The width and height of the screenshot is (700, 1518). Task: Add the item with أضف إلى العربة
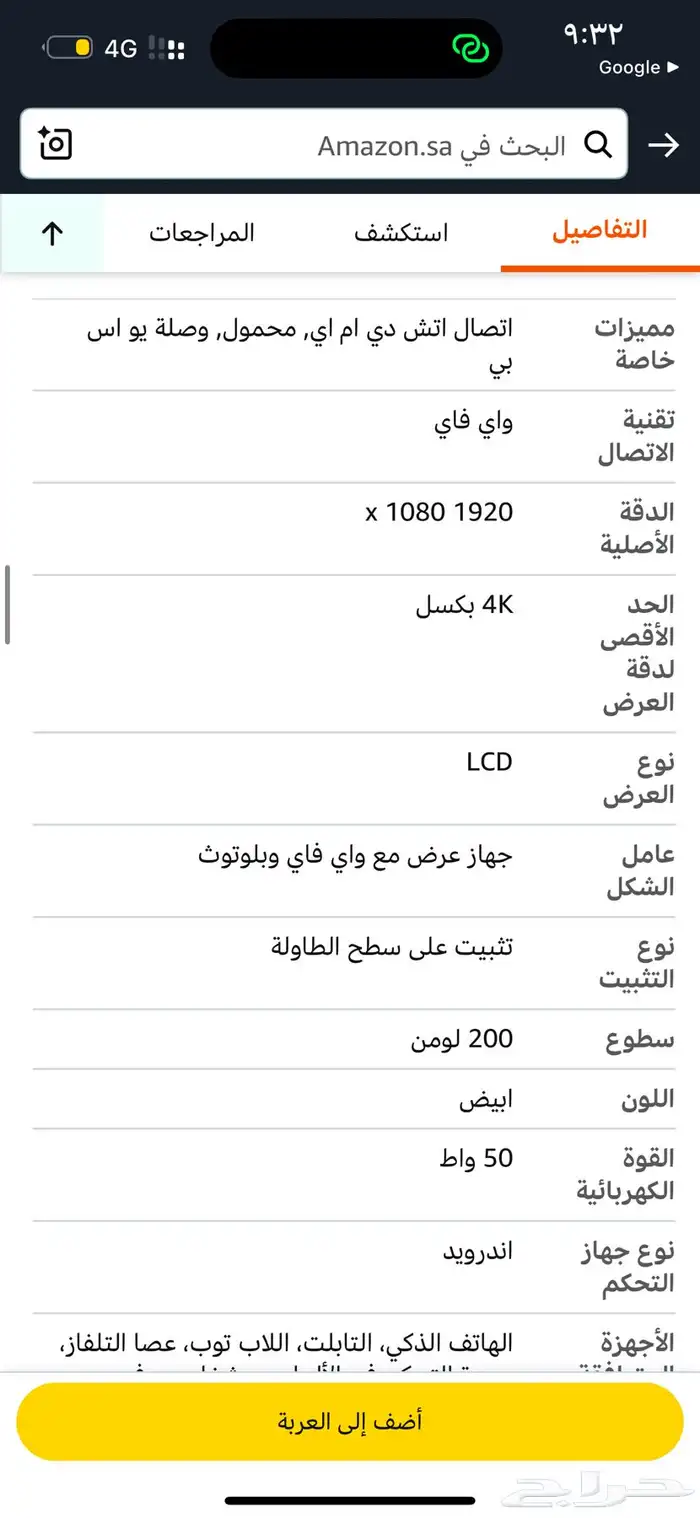click(x=350, y=1421)
